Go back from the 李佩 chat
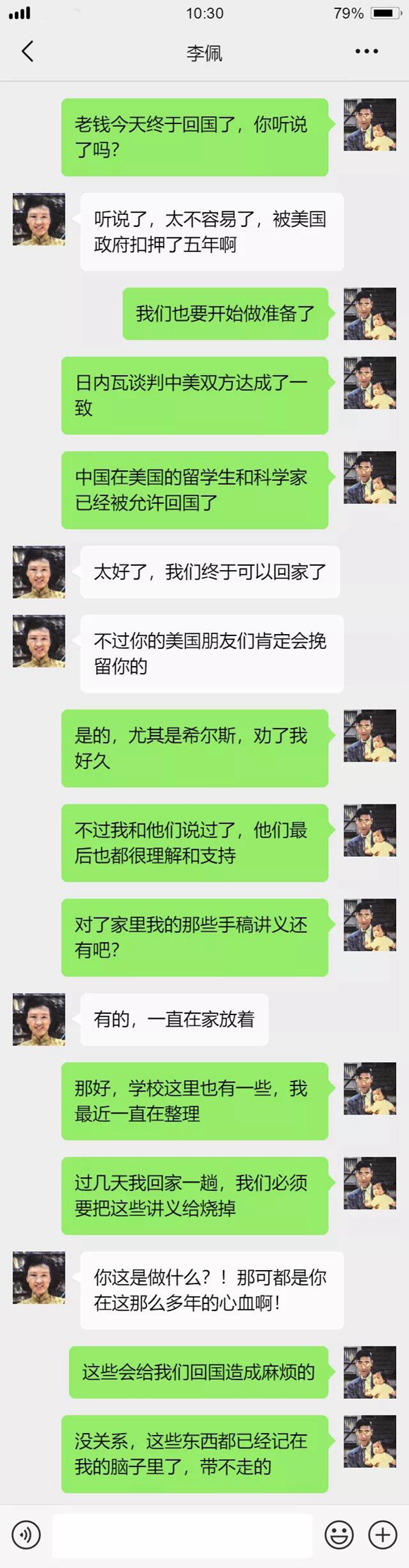The image size is (409, 1568). pos(27,52)
